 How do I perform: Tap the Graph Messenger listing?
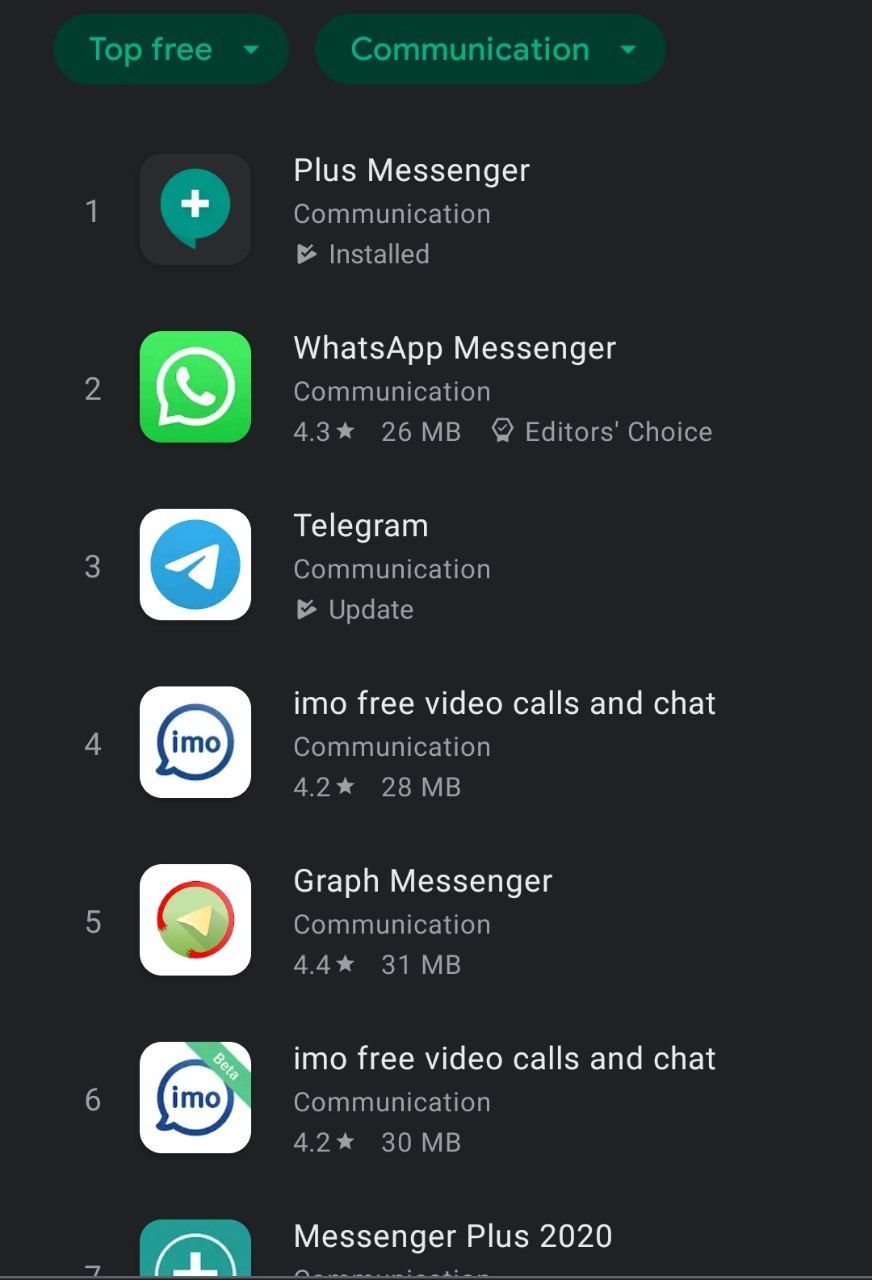[x=422, y=882]
